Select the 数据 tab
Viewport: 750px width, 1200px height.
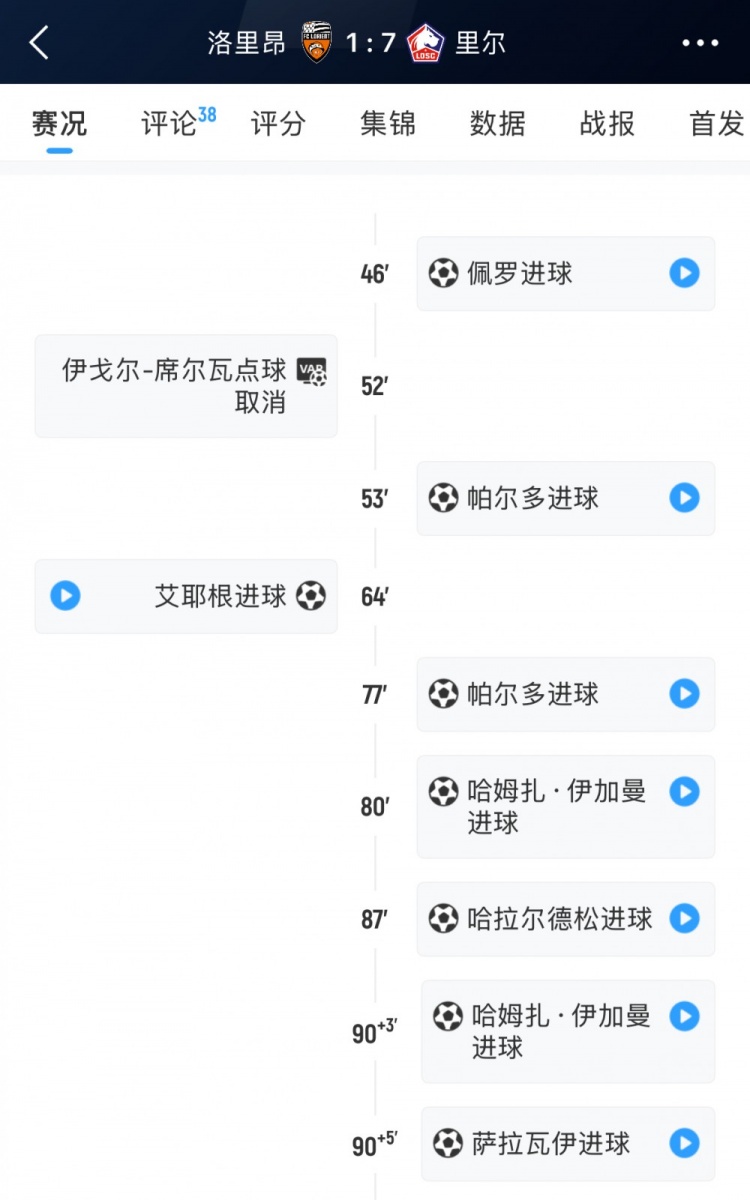pyautogui.click(x=497, y=124)
